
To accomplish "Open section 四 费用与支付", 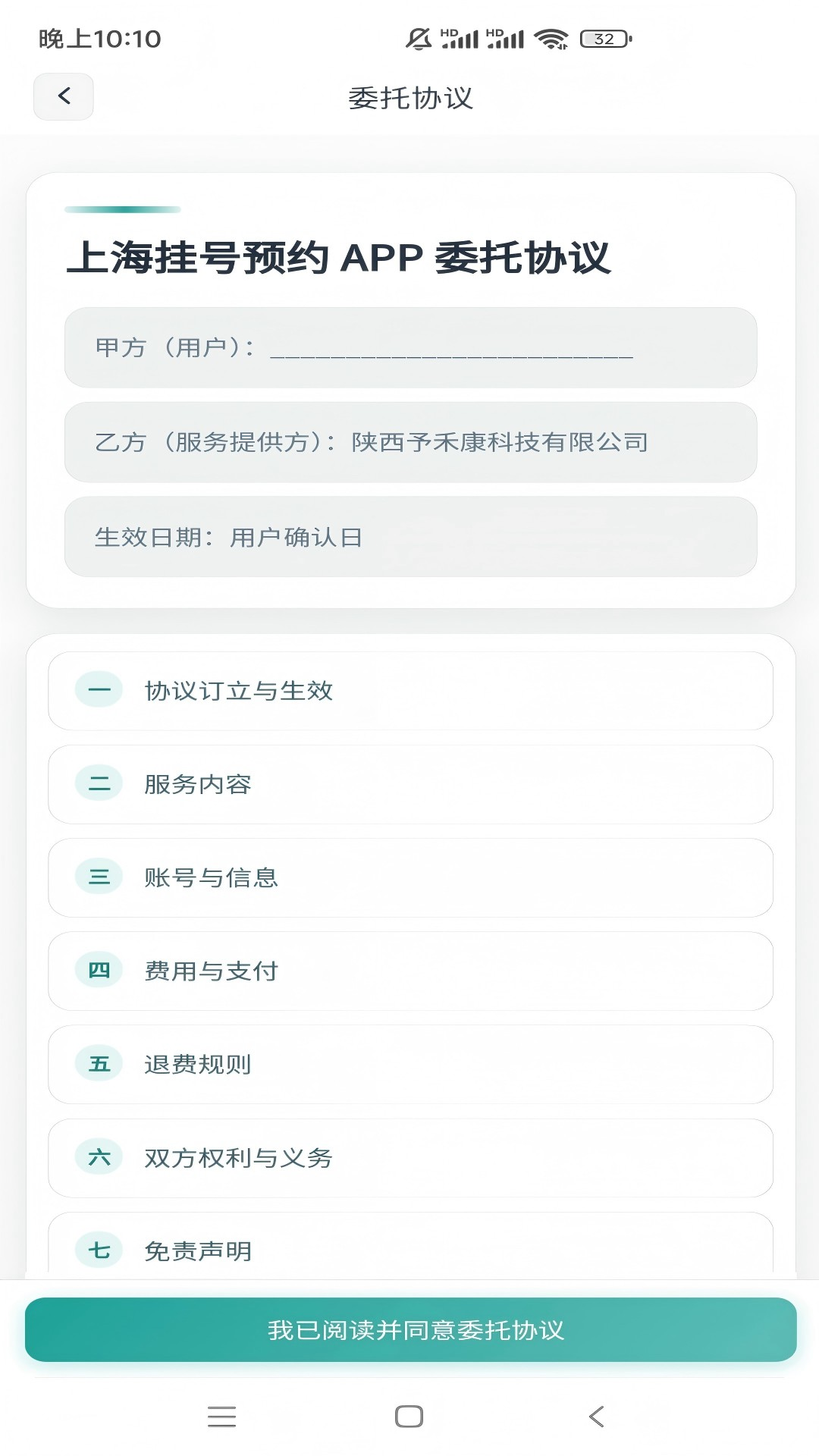I will click(409, 971).
